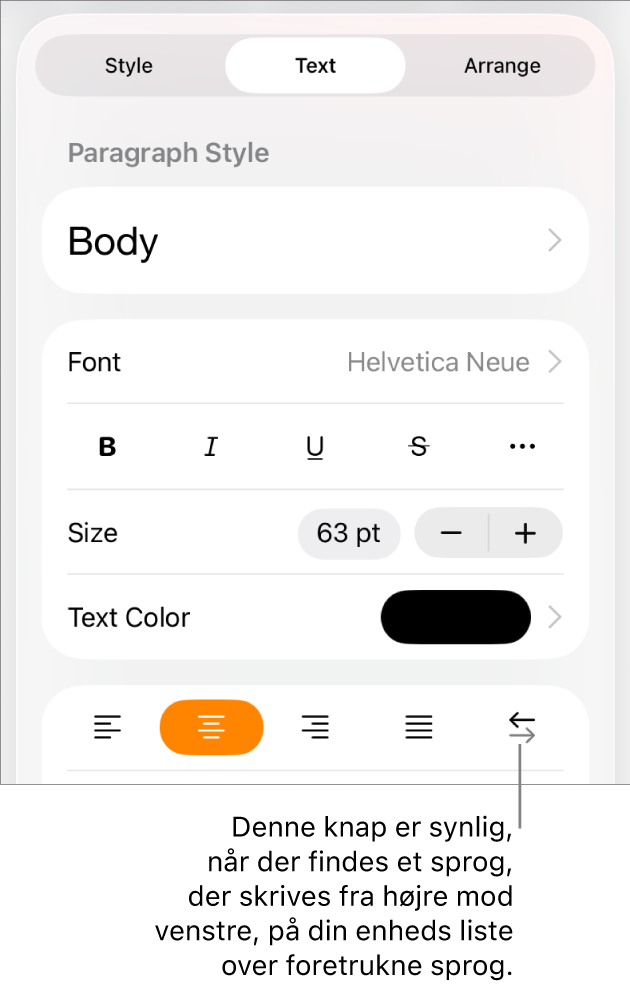Change the text direction
The image size is (630, 990).
coord(522,727)
